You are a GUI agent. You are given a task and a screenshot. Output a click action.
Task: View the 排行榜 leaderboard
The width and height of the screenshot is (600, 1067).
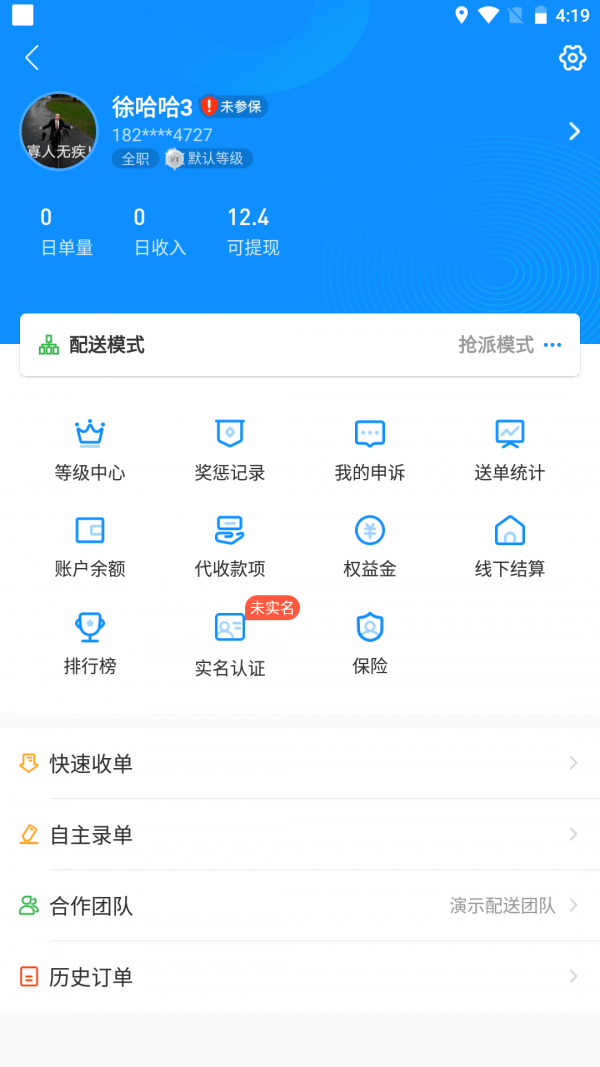click(90, 643)
